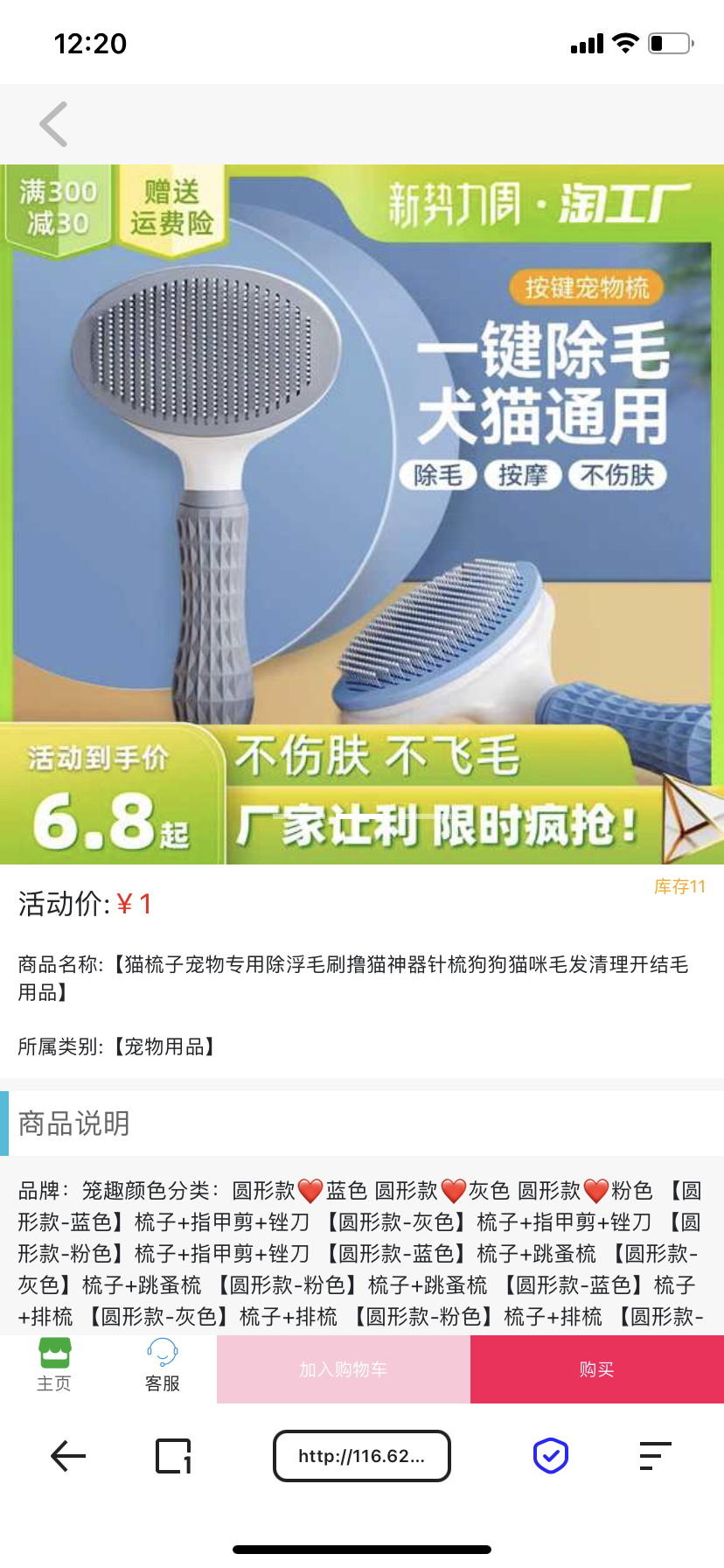724x1568 pixels.
Task: Add item with 加入购物车 button
Action: point(344,1369)
